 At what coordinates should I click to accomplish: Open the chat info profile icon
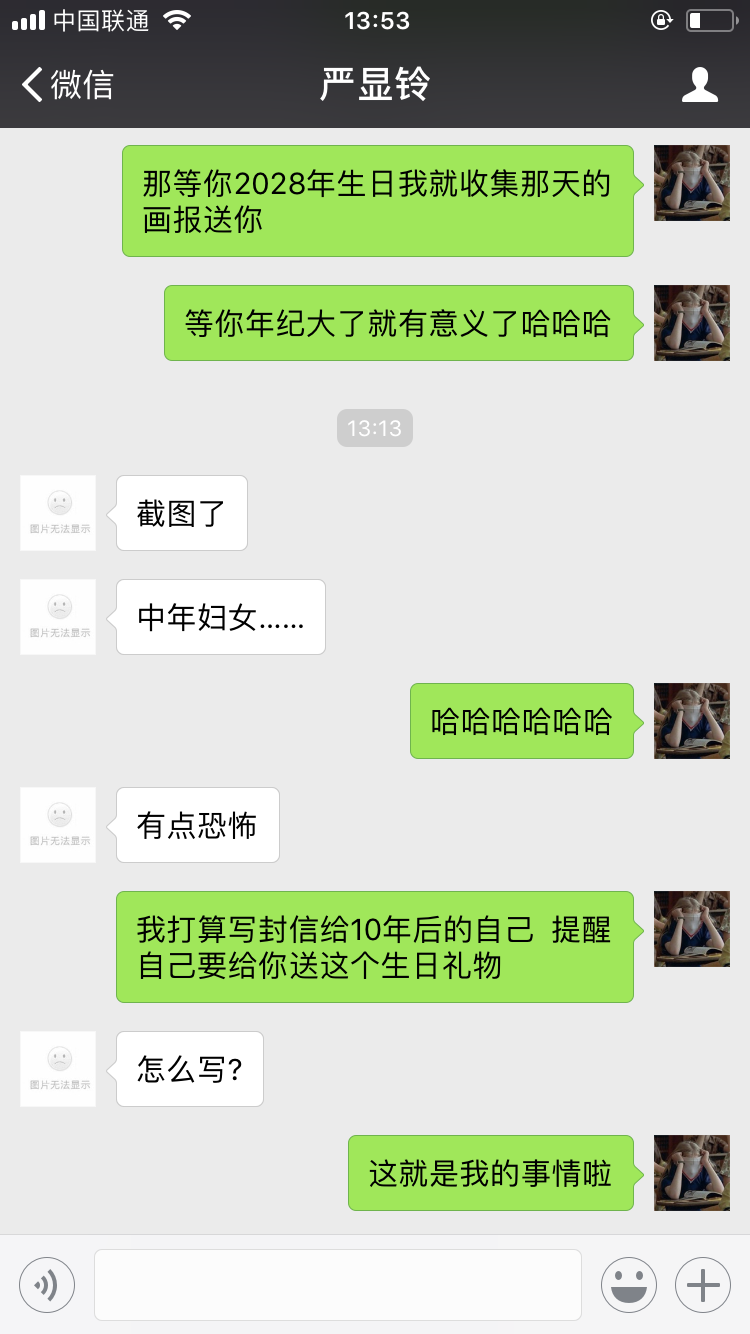click(699, 85)
